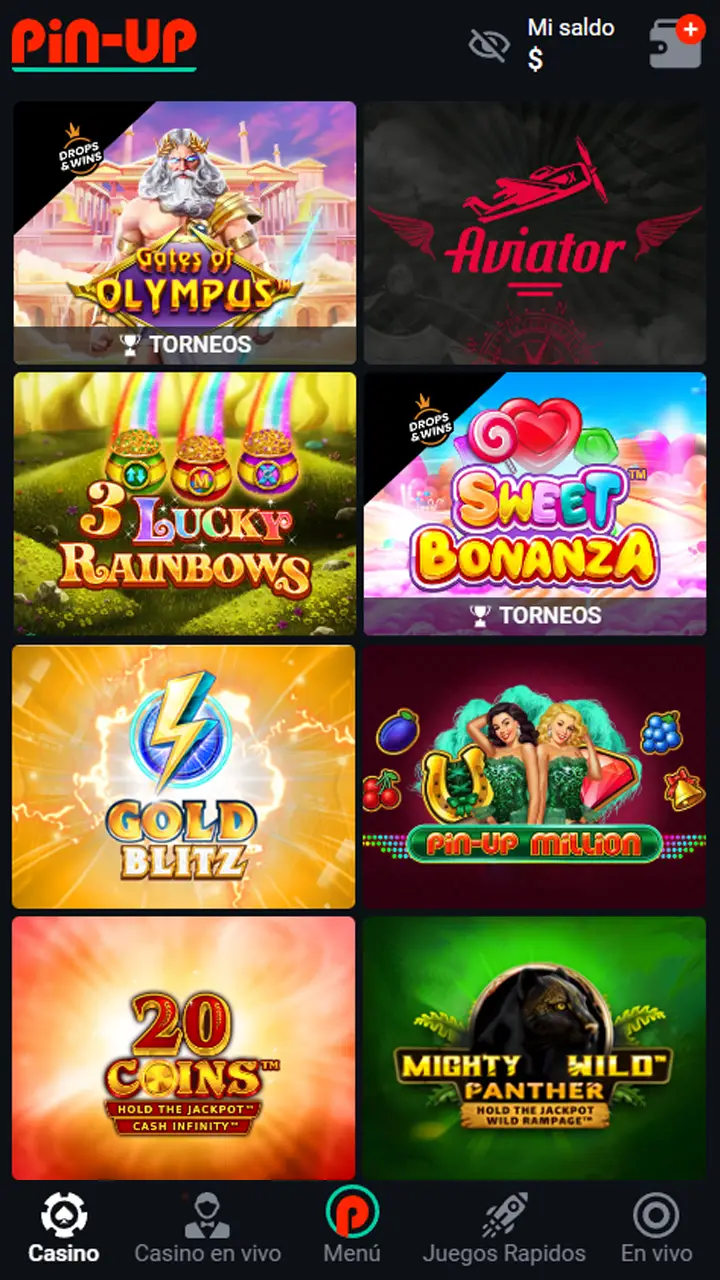720x1280 pixels.
Task: Open the Menú tab
Action: 352,1229
